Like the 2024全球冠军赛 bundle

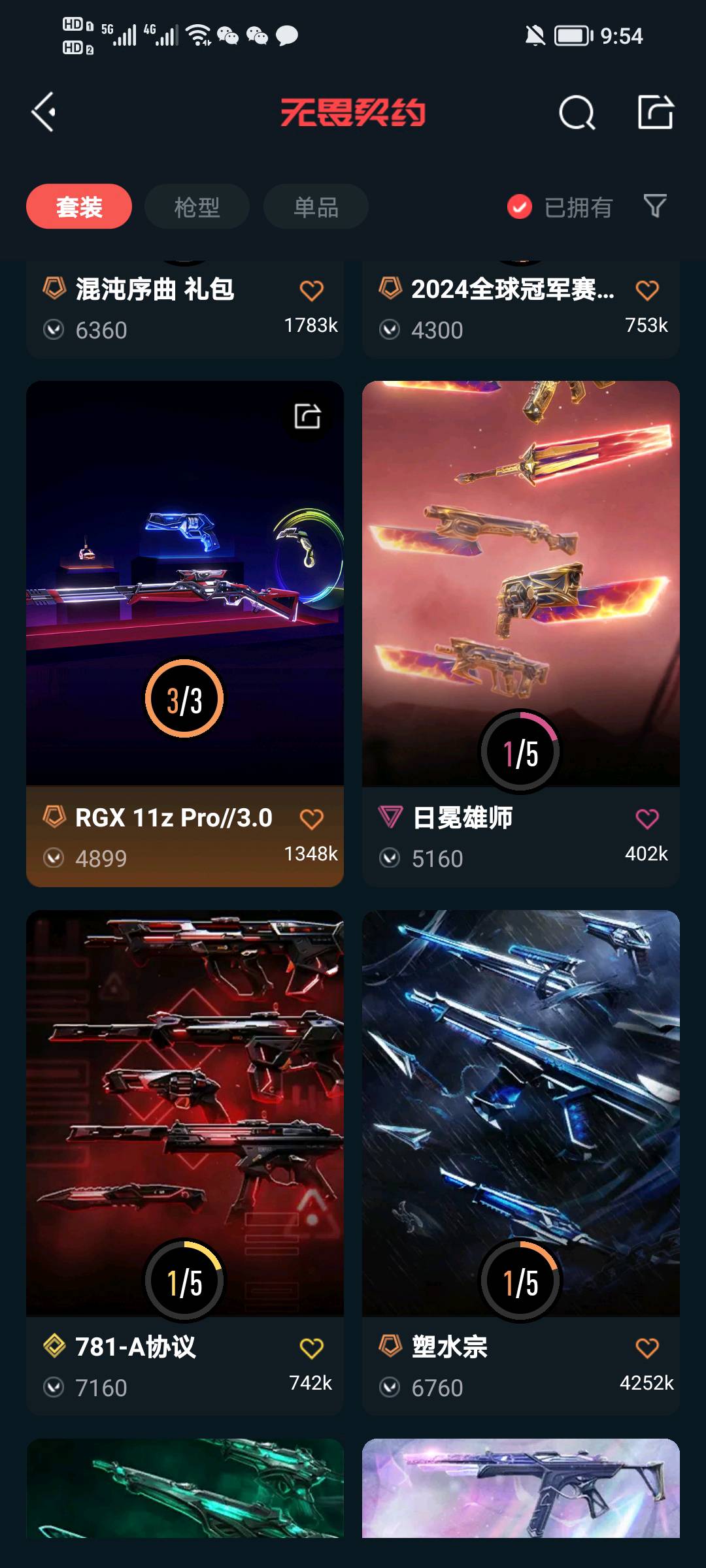coord(647,290)
